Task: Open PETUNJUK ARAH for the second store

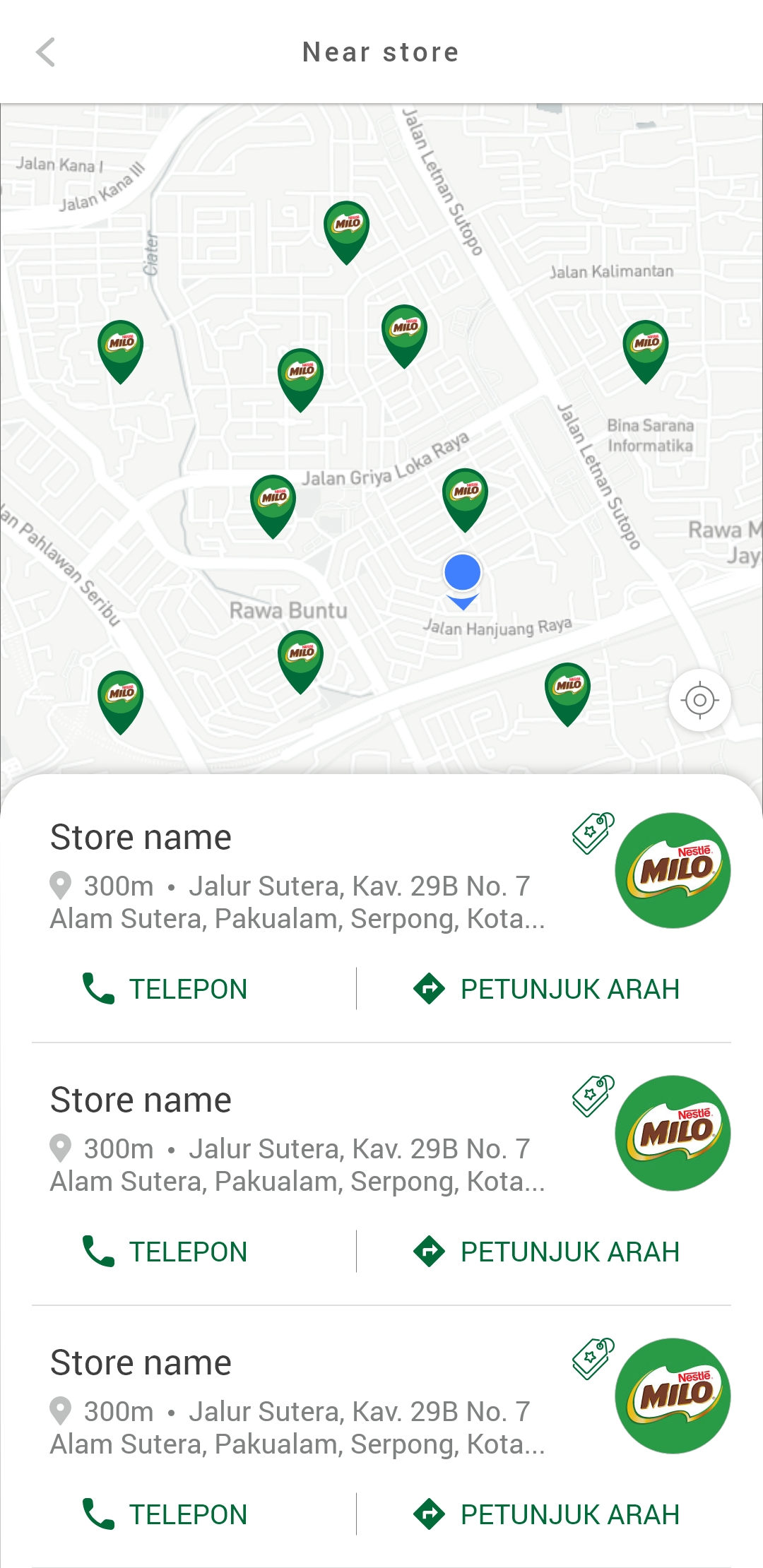Action: [546, 1252]
